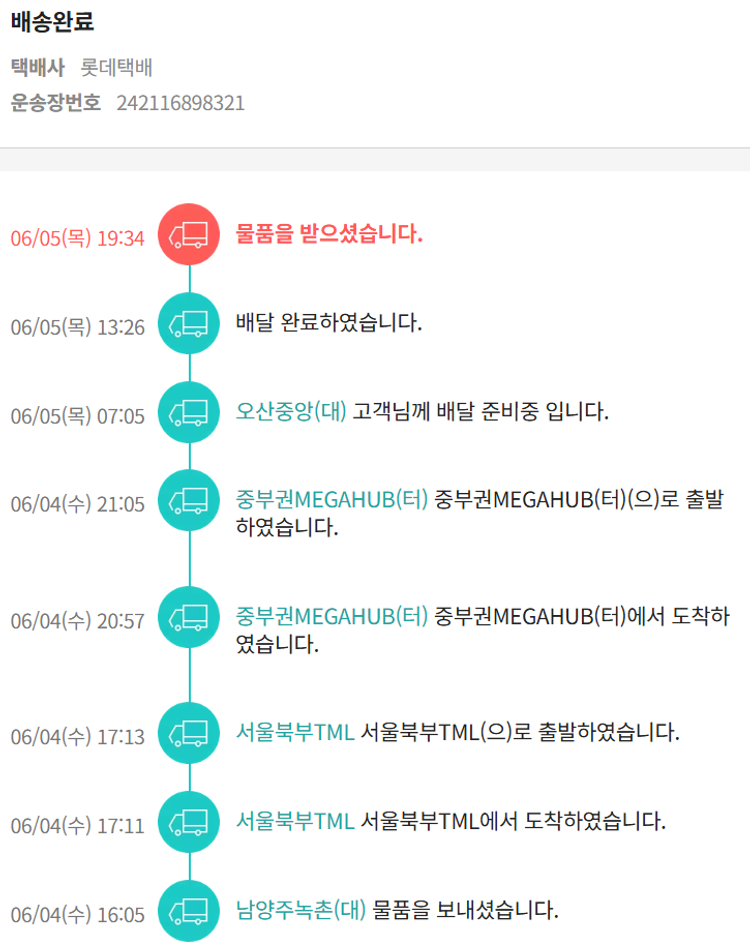Image resolution: width=750 pixels, height=946 pixels.
Task: Select 서울북부TML link in the 17:13 entry
Action: 295,732
